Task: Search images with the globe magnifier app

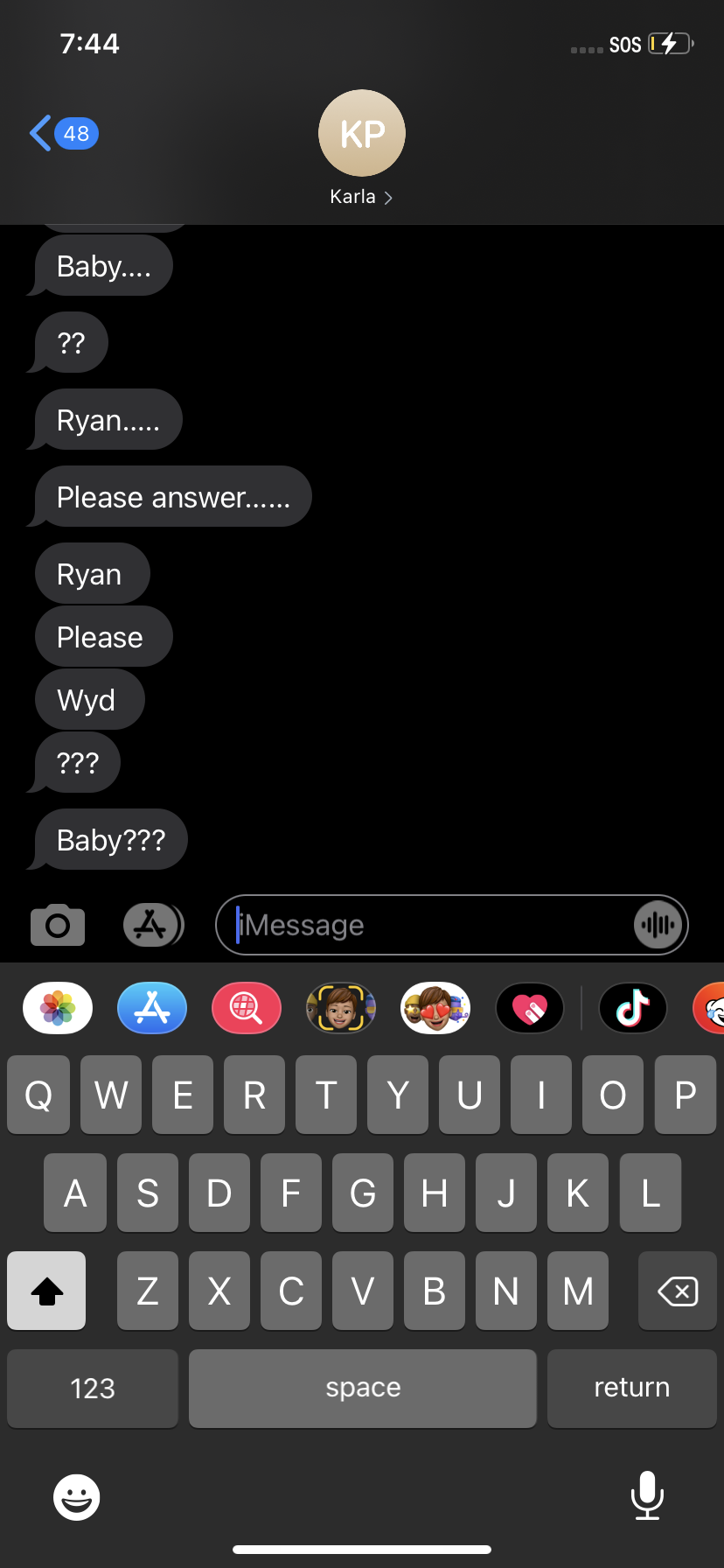Action: (x=247, y=1008)
